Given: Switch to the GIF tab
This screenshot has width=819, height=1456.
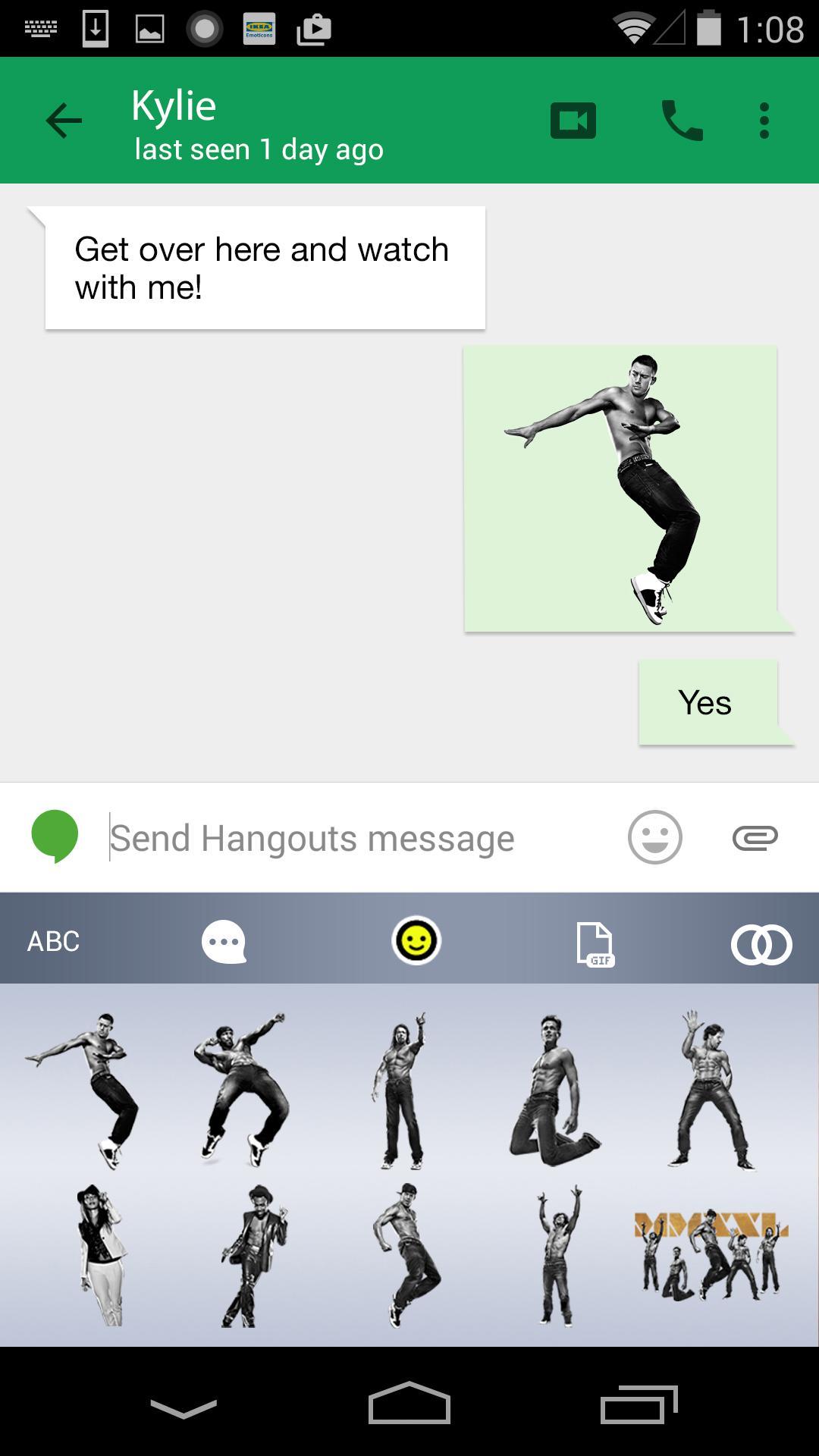Looking at the screenshot, I should 595,943.
